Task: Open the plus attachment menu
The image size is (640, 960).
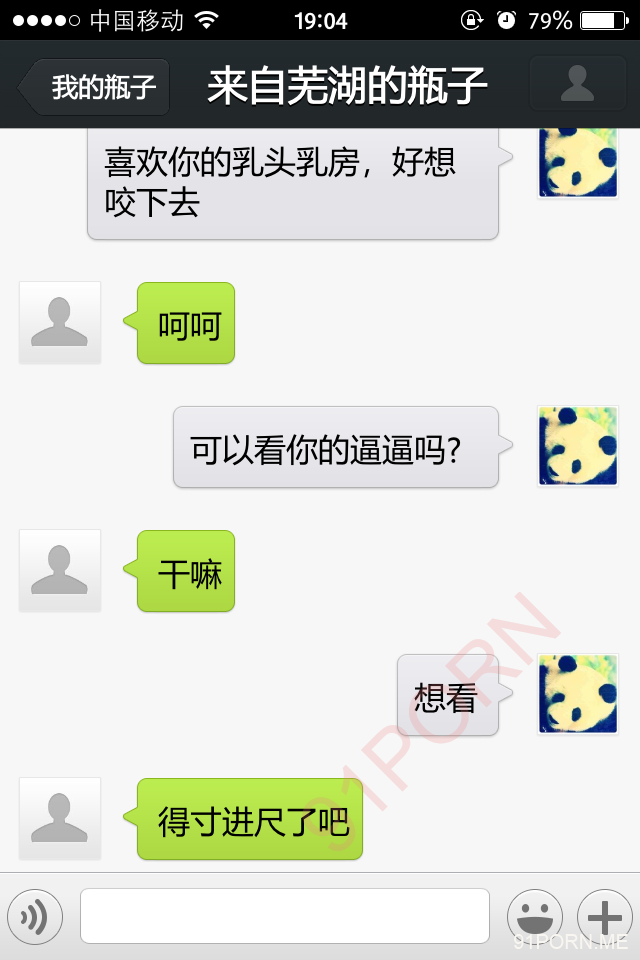Action: pos(604,916)
